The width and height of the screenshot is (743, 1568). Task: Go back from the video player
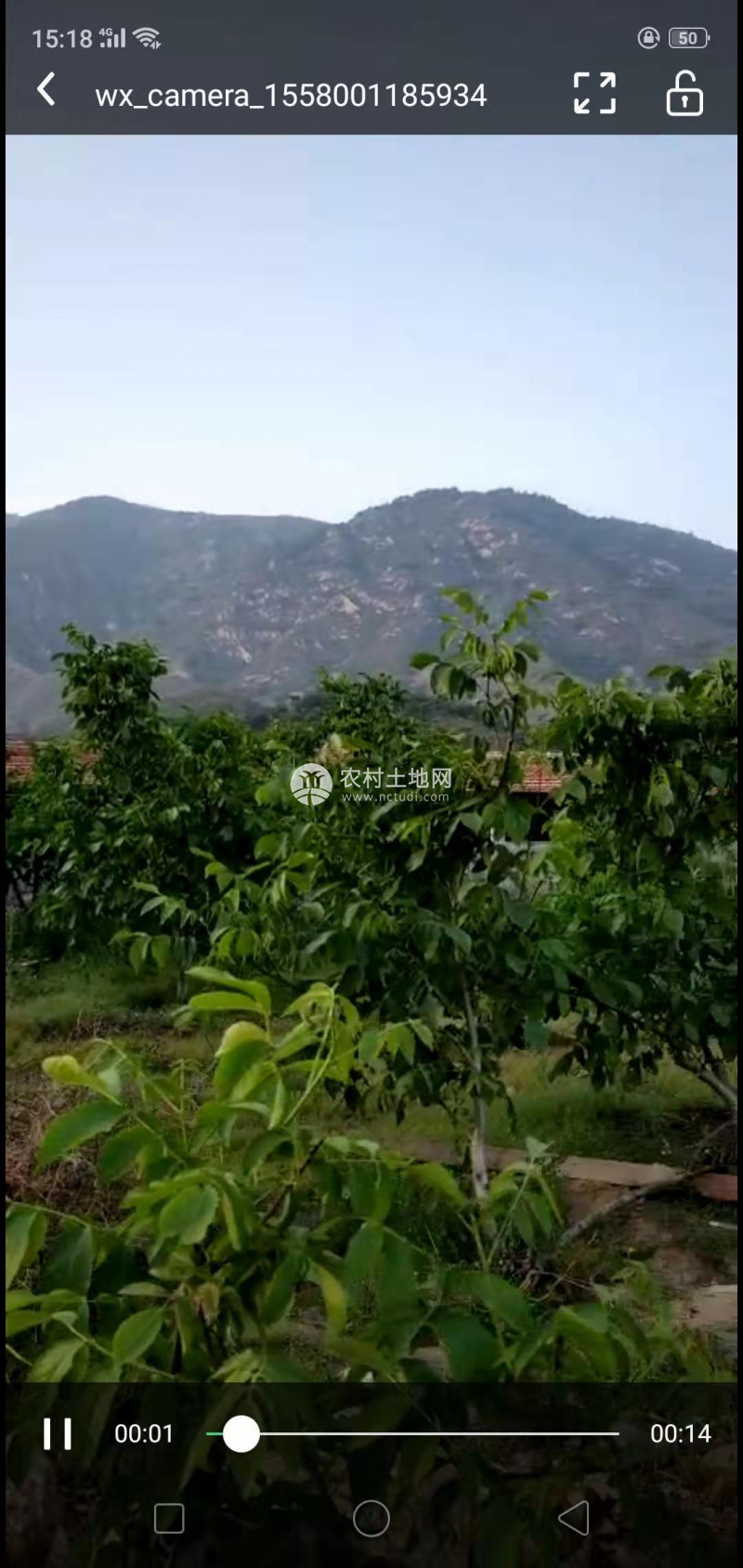click(x=46, y=91)
